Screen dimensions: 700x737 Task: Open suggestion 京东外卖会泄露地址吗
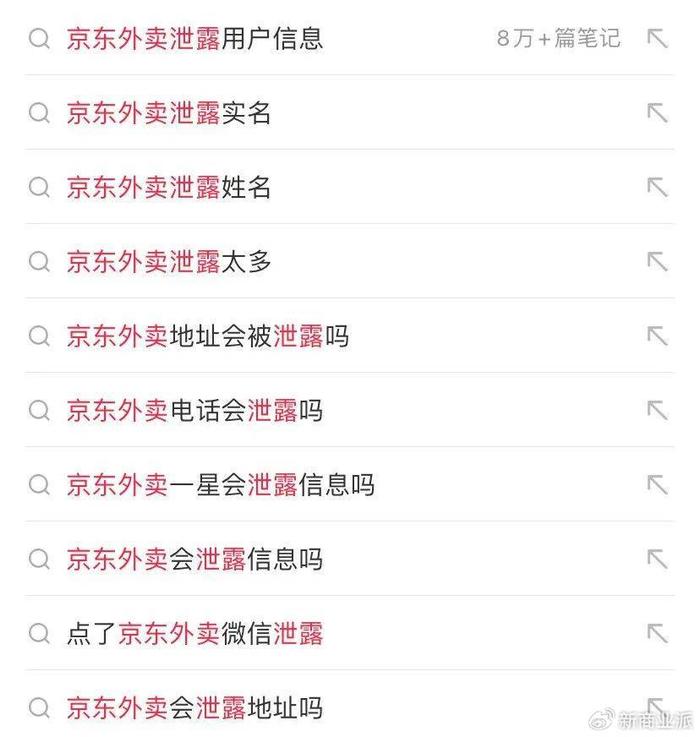tap(195, 708)
